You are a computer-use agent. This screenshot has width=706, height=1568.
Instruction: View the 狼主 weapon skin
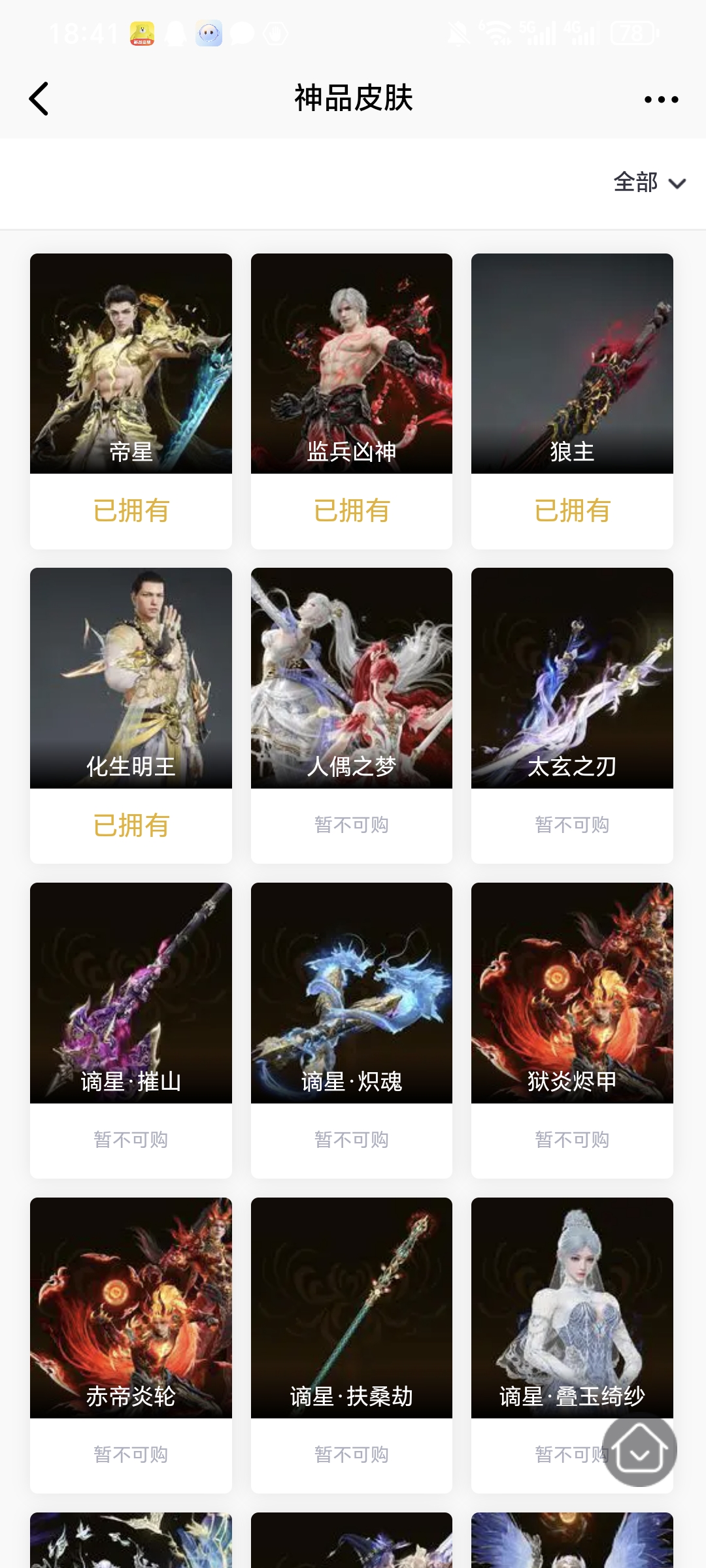tap(572, 364)
